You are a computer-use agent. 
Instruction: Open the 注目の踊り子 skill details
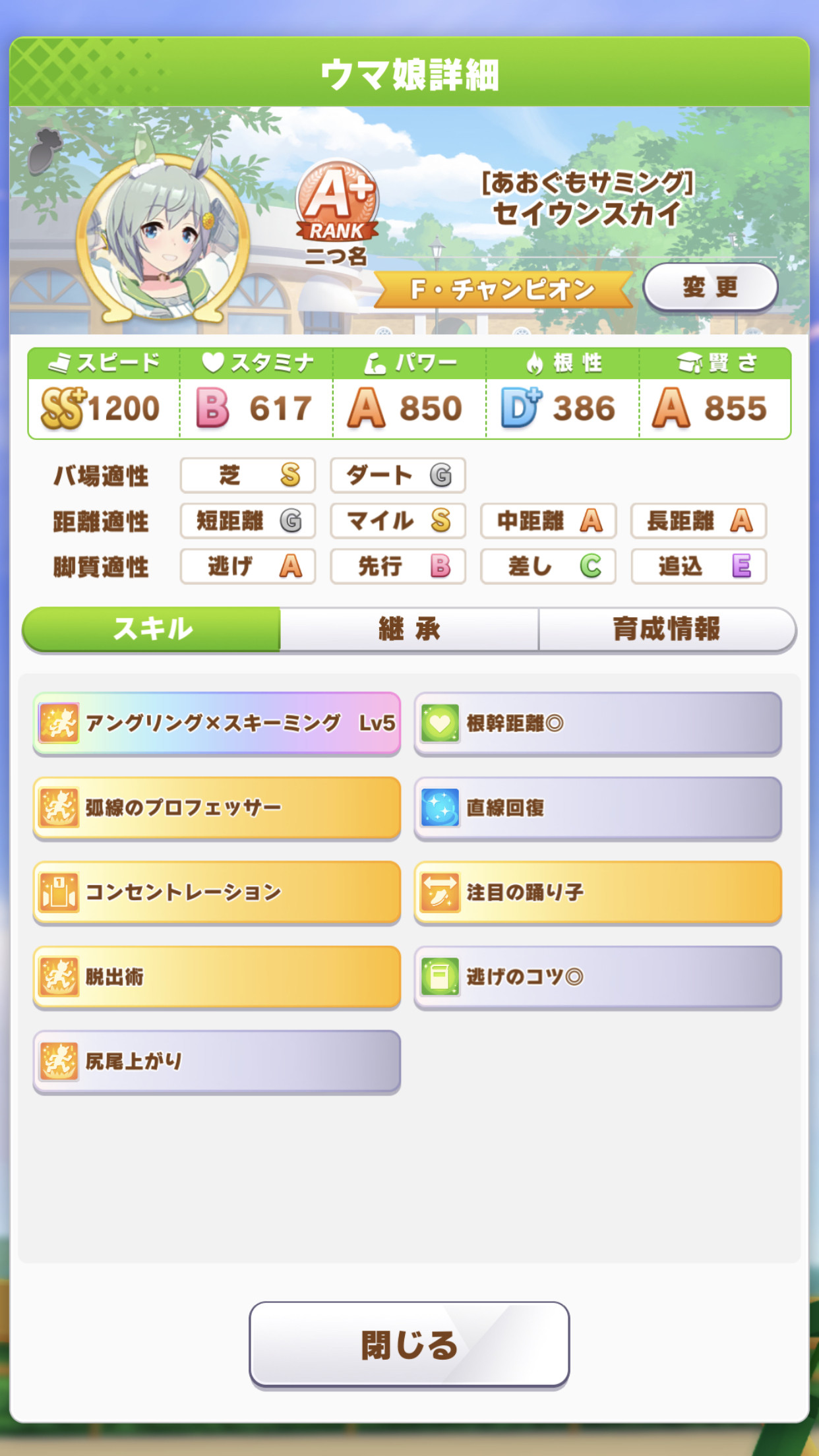(597, 892)
